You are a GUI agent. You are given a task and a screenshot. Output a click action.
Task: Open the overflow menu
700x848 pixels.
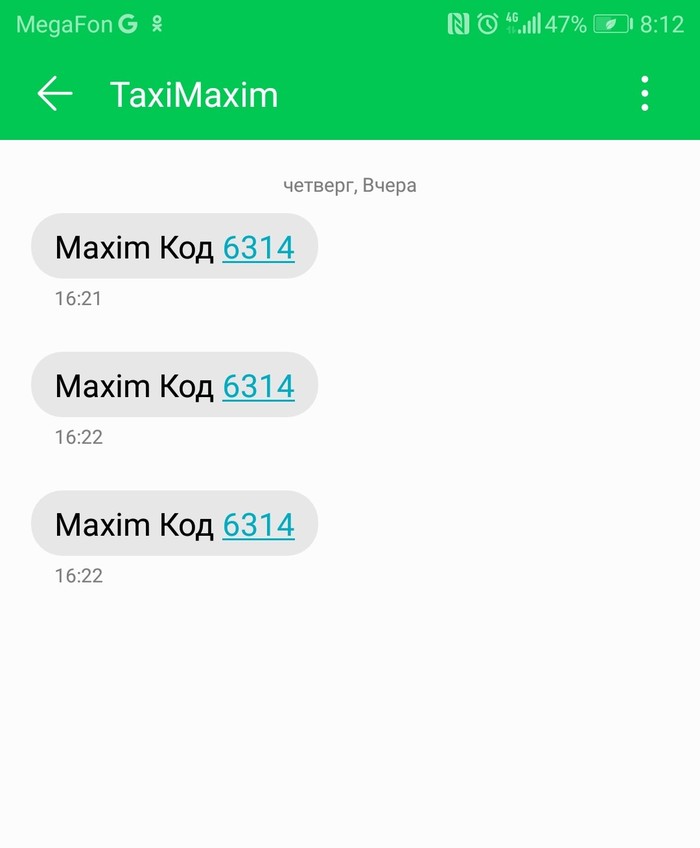(x=645, y=93)
